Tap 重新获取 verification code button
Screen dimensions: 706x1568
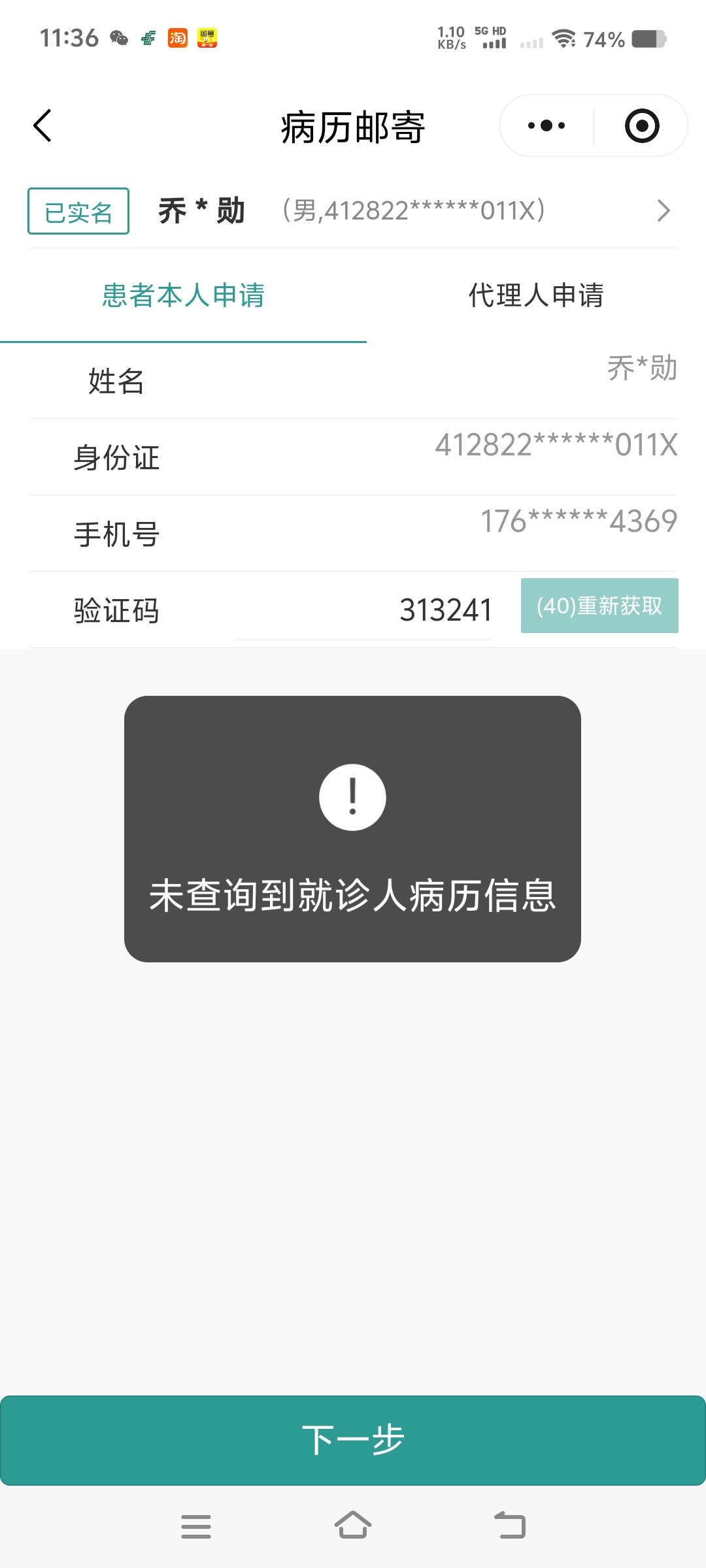click(x=599, y=606)
